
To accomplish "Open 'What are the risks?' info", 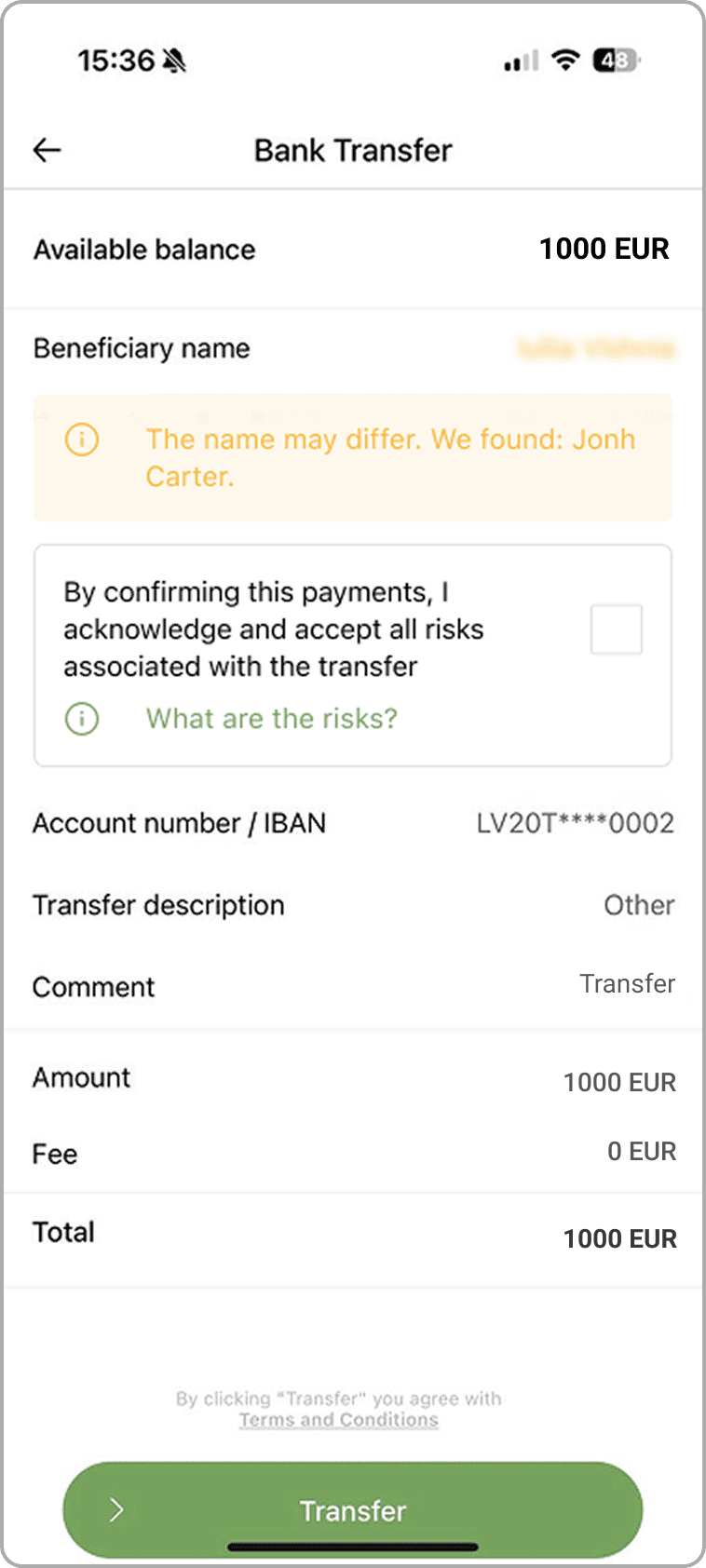I will pos(271,719).
